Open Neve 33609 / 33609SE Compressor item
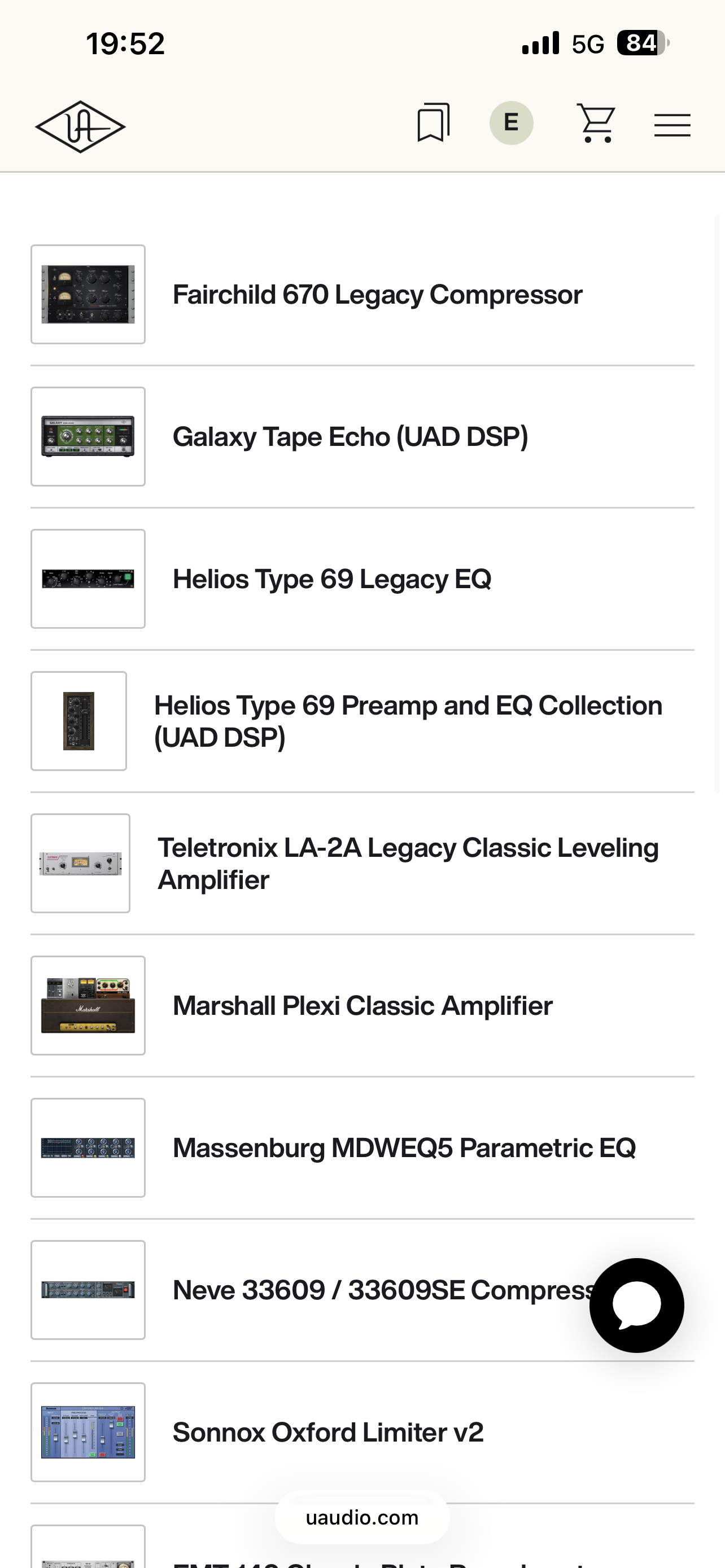Screen dimensions: 725x1568 (377, 1290)
